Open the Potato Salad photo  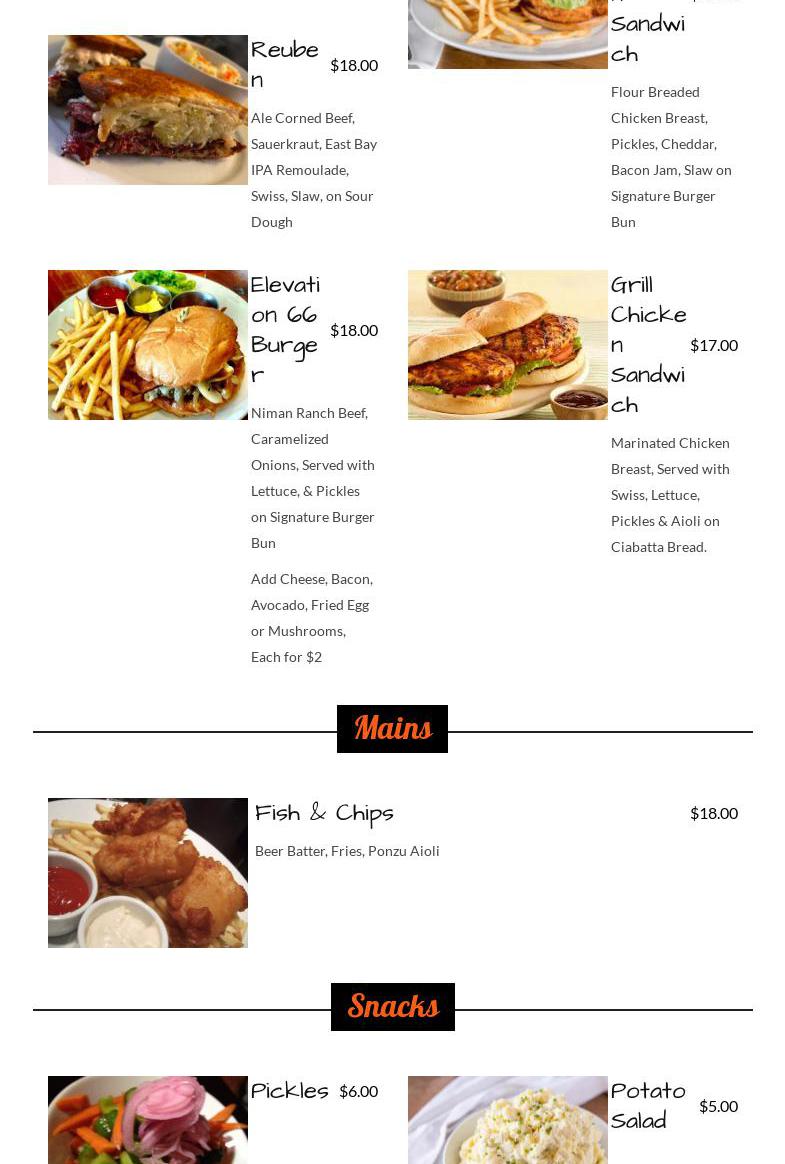click(507, 1120)
